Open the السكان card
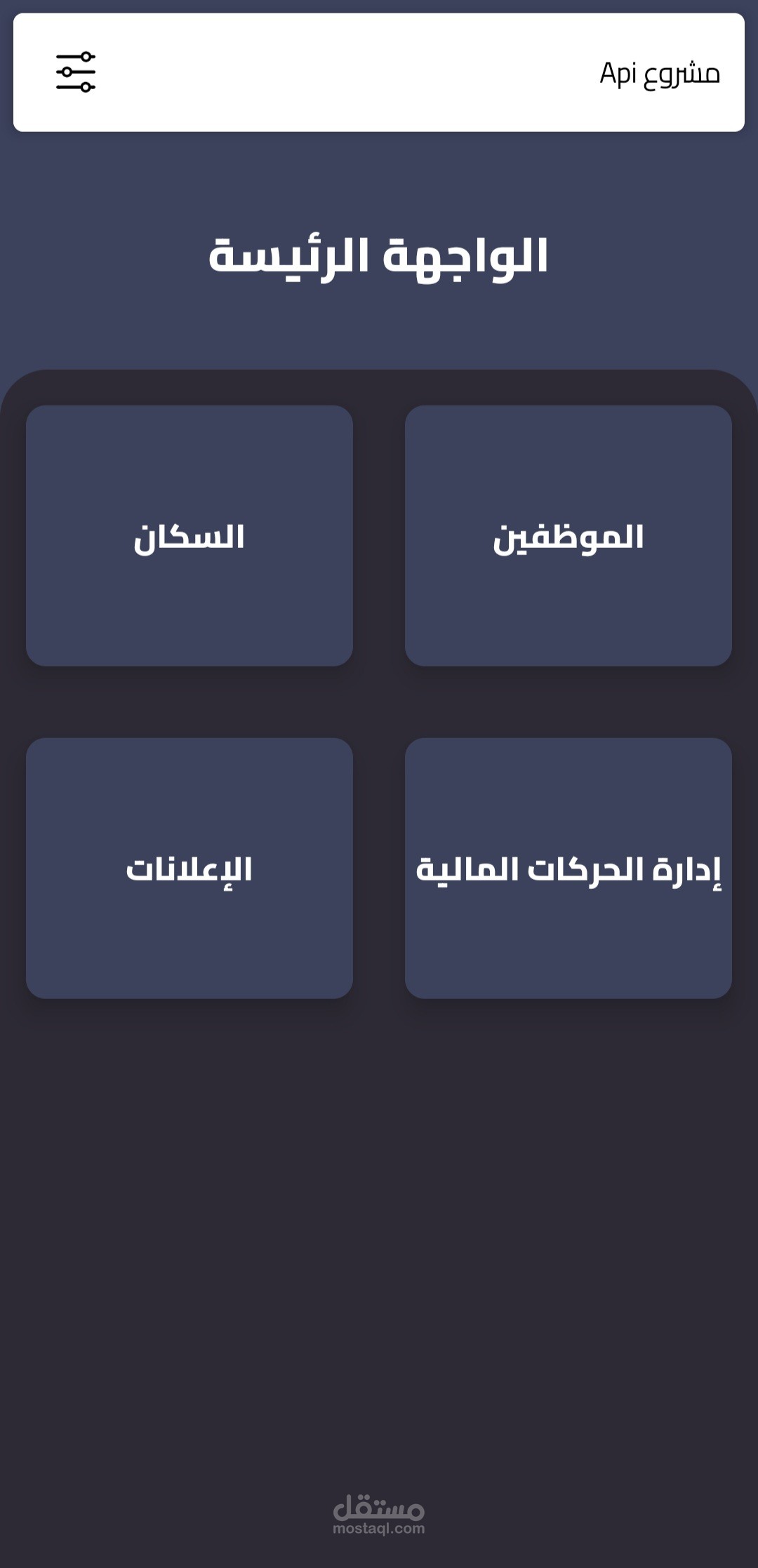 click(189, 535)
